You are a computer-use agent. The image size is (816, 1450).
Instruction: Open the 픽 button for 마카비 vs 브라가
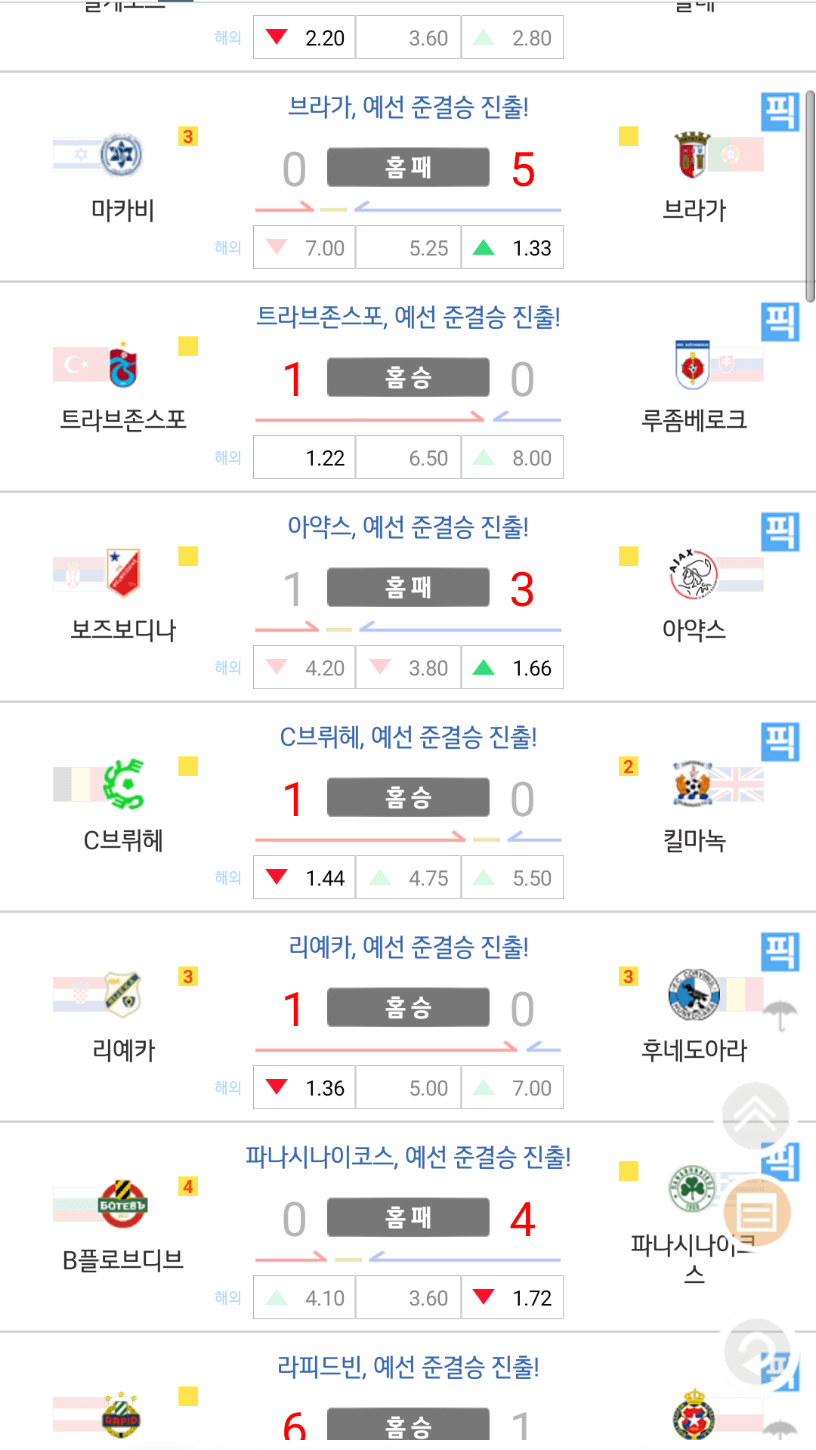(779, 112)
